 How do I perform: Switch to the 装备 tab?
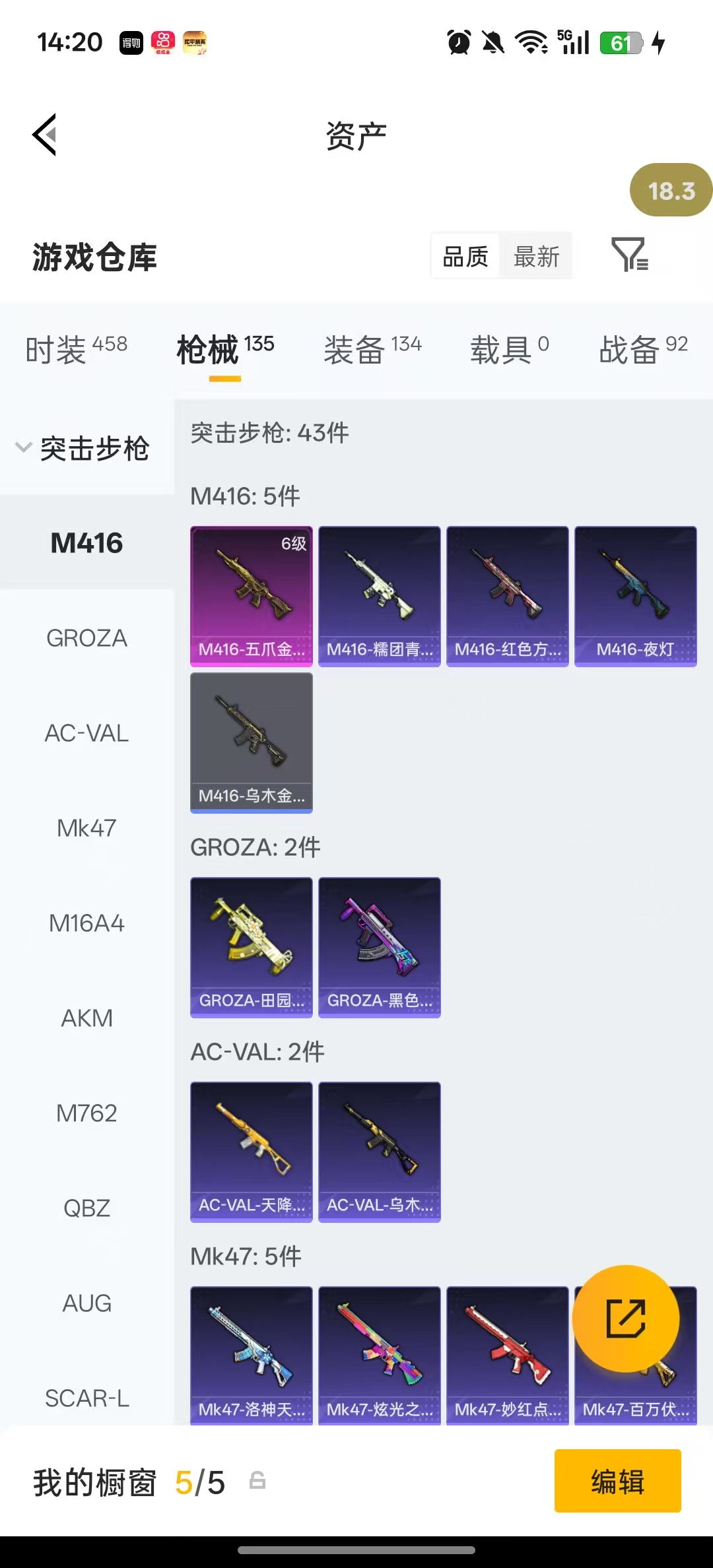(372, 348)
